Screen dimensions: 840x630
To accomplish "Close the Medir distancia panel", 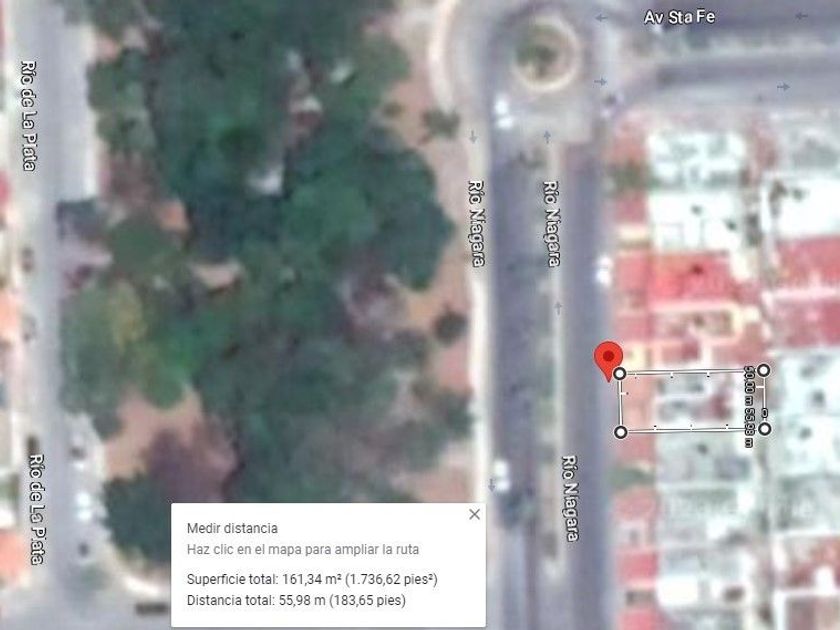I will [474, 514].
